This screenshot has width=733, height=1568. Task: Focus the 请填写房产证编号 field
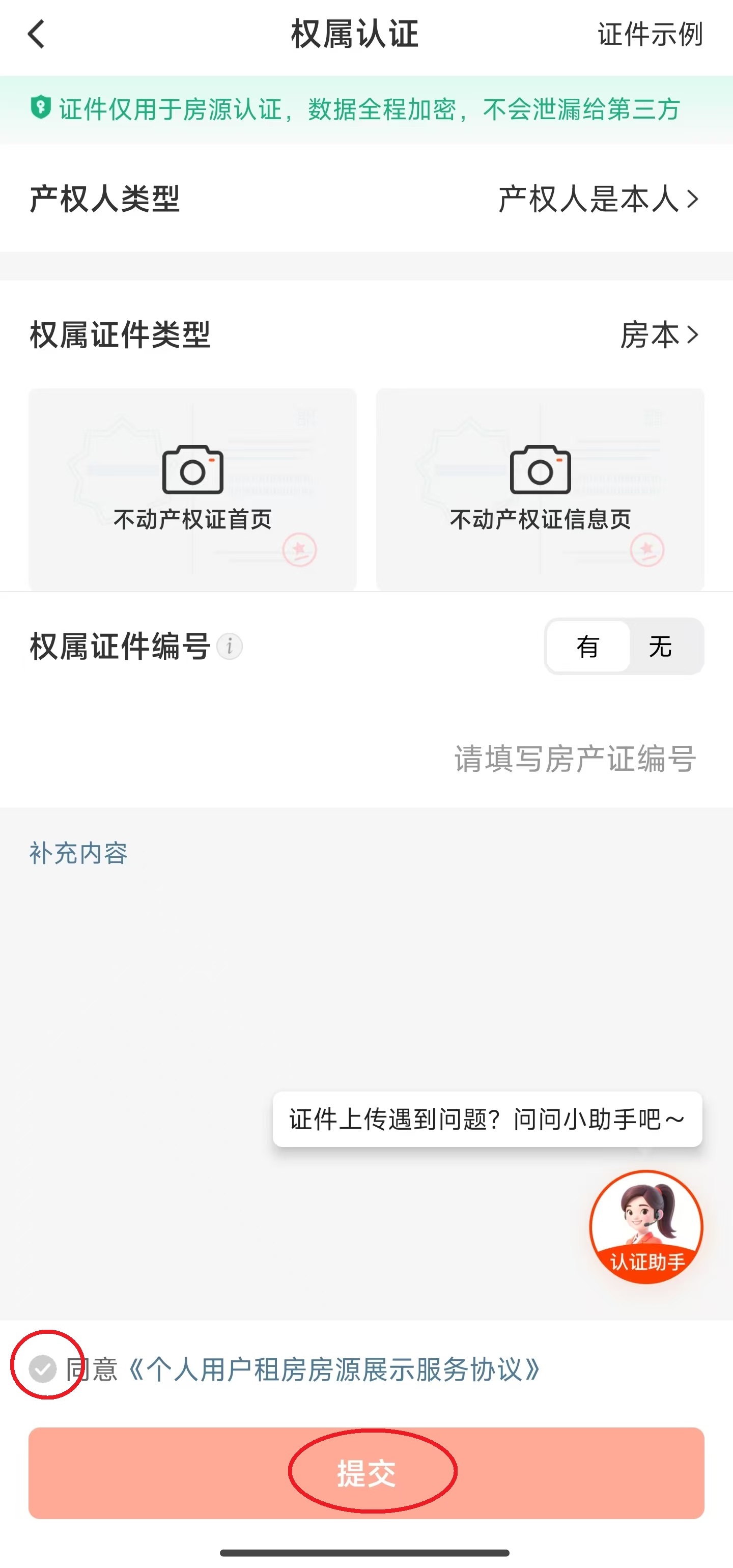pos(574,759)
